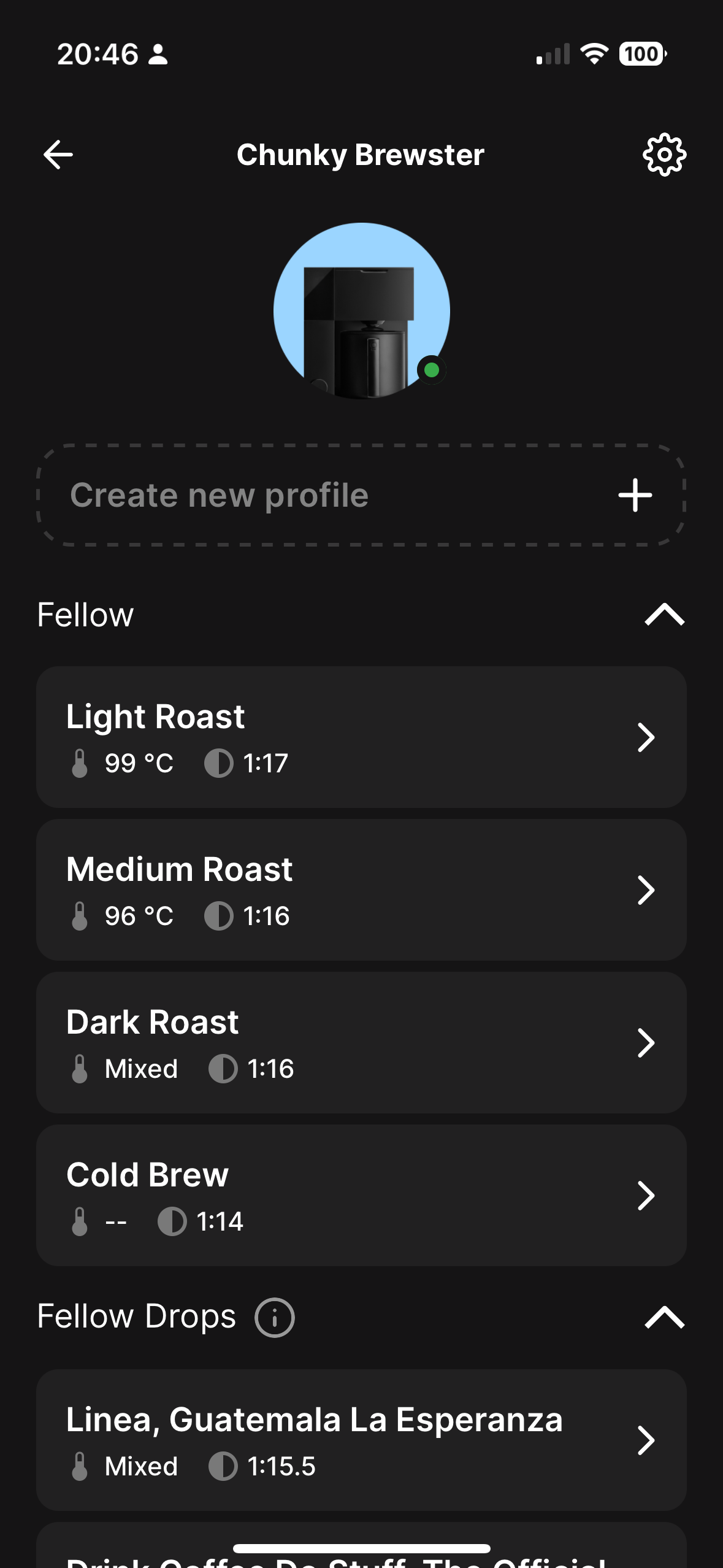Show info about Fellow Drops
Screen dimensions: 723x1568
(x=275, y=1317)
